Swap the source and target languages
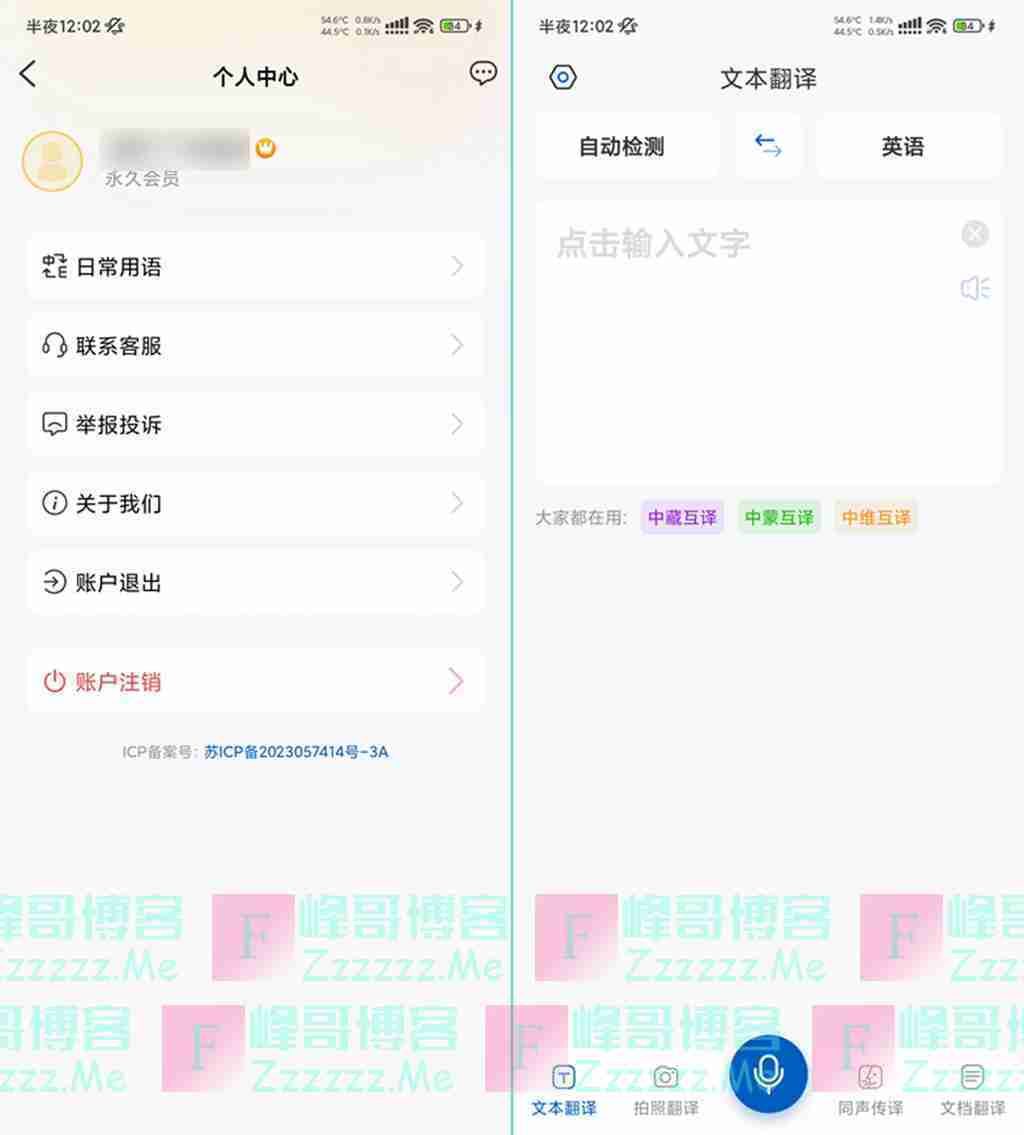Screen dimensions: 1024x1135 768,147
